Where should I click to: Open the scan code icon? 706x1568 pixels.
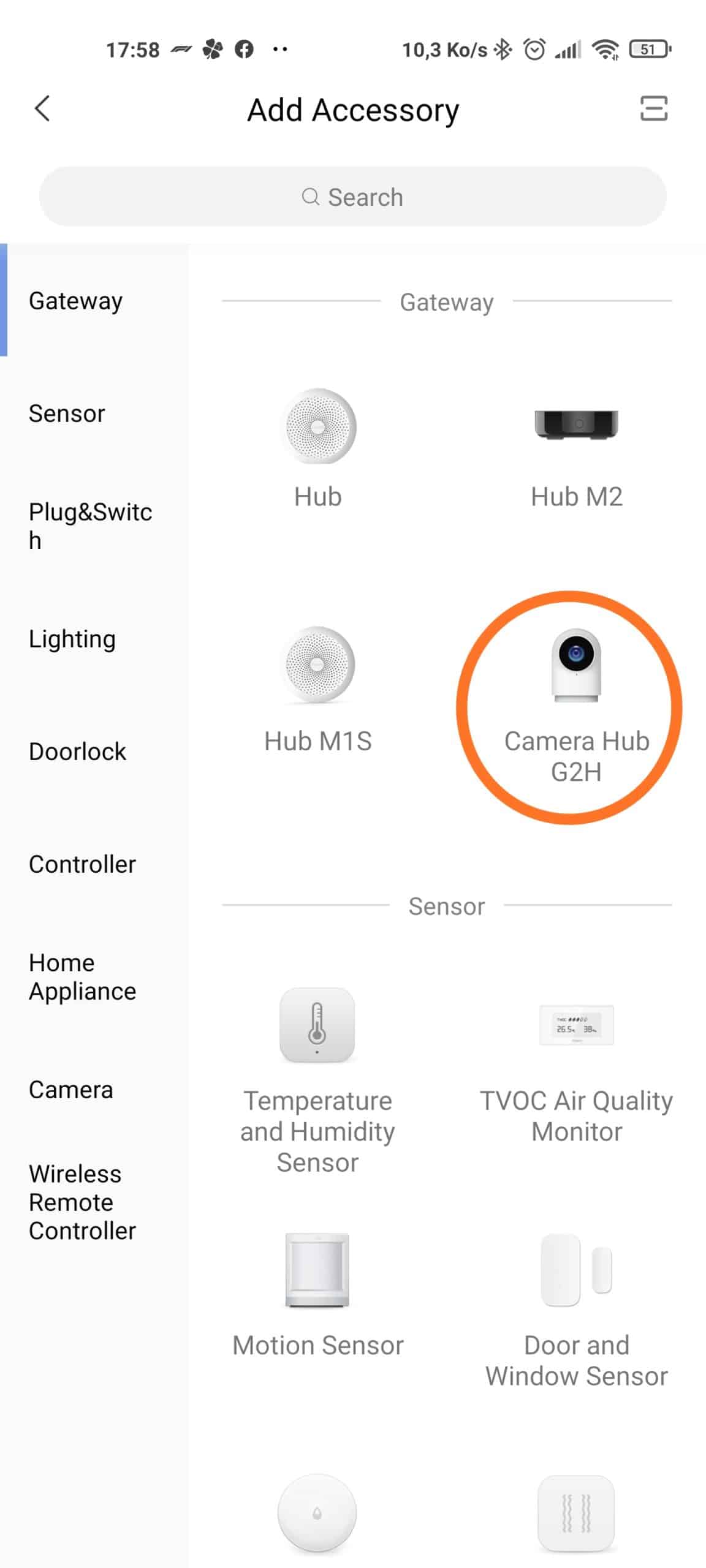653,109
